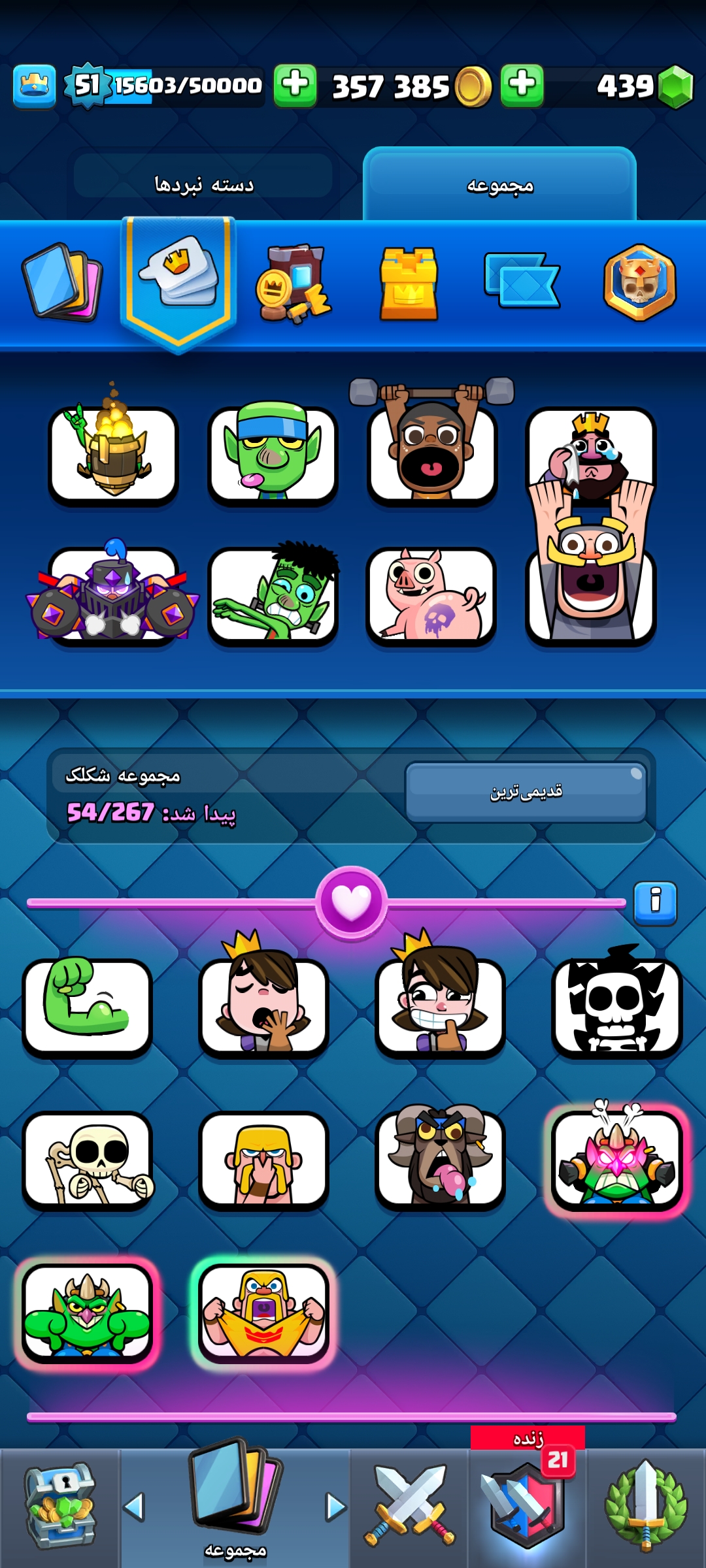Go to the battle crossed swords tab
Image resolution: width=706 pixels, height=1568 pixels.
[x=409, y=1506]
